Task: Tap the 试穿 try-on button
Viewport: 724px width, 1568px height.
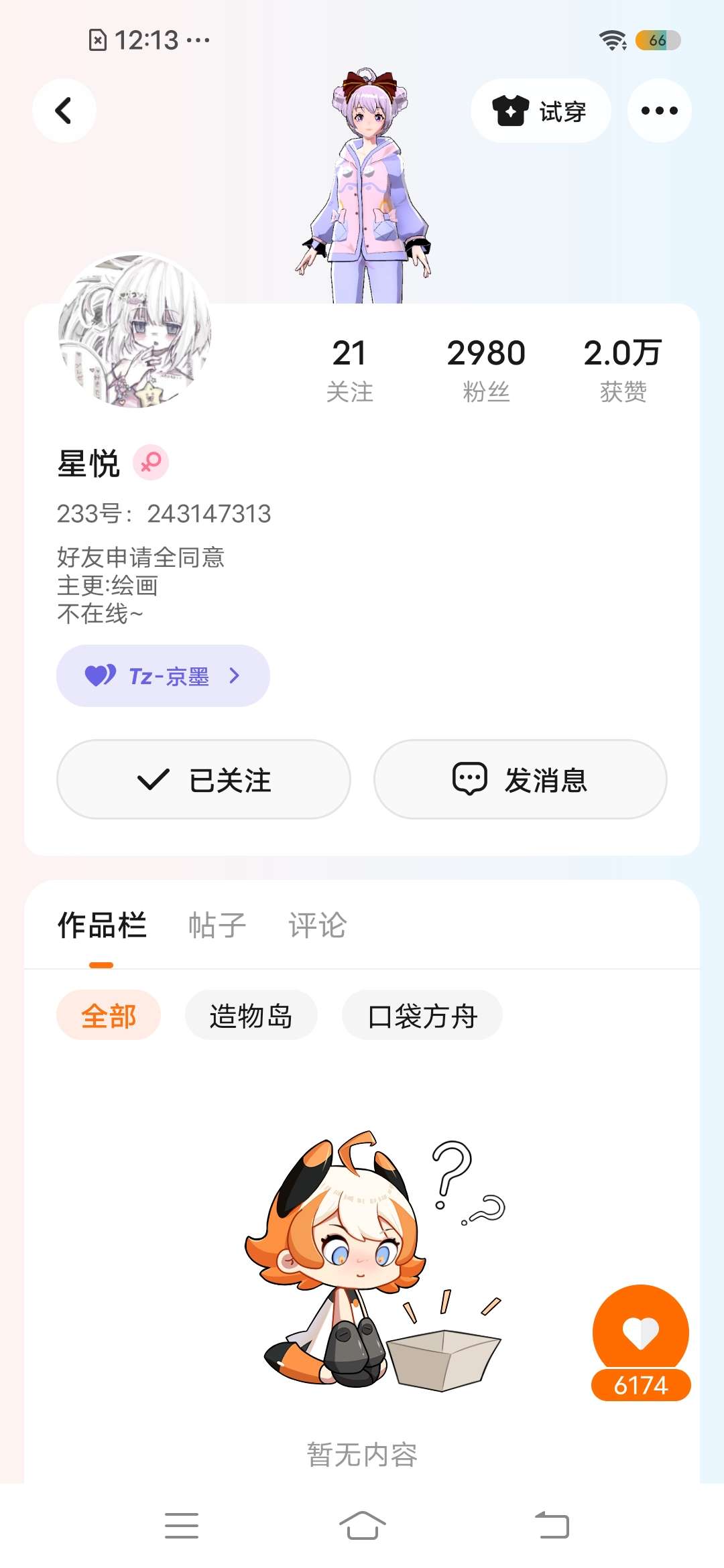Action: [x=540, y=111]
